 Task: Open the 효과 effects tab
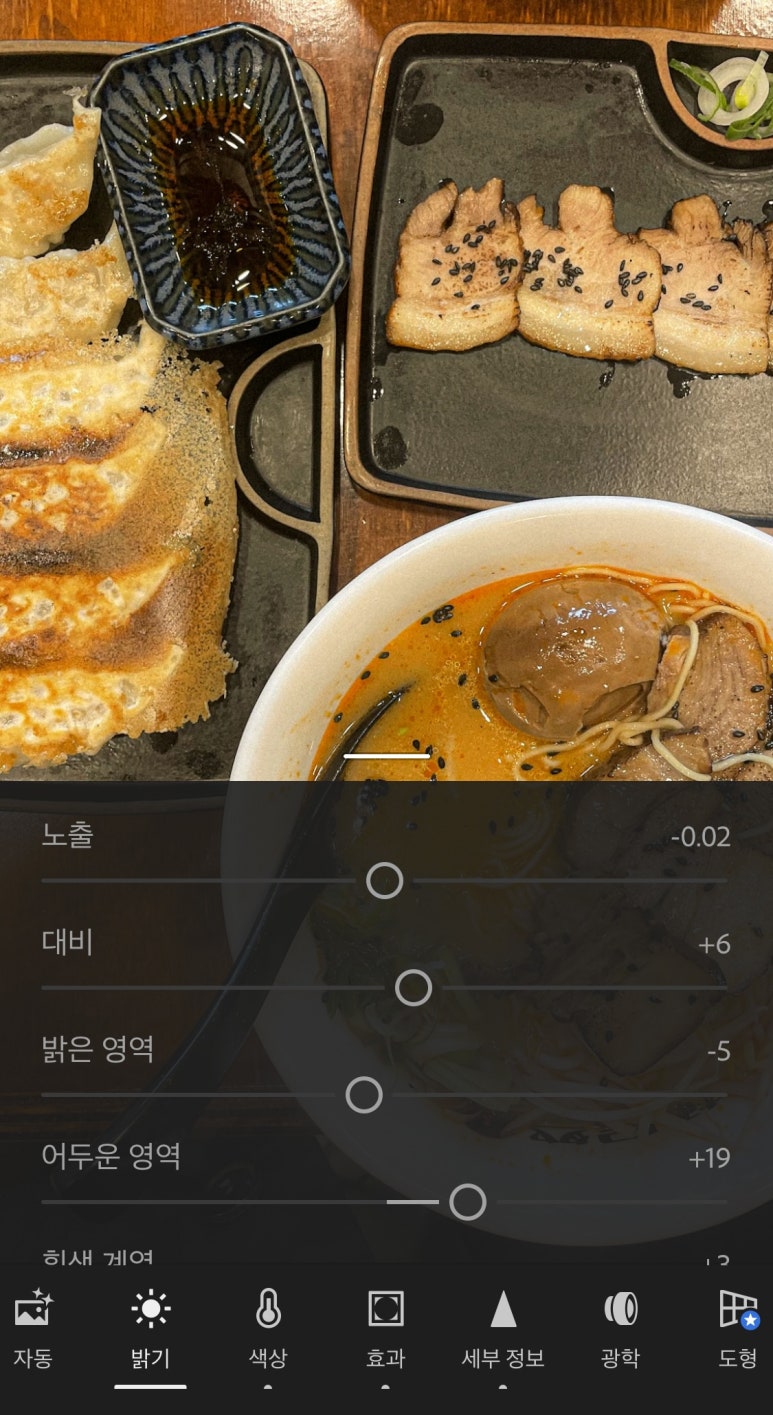tap(385, 1328)
